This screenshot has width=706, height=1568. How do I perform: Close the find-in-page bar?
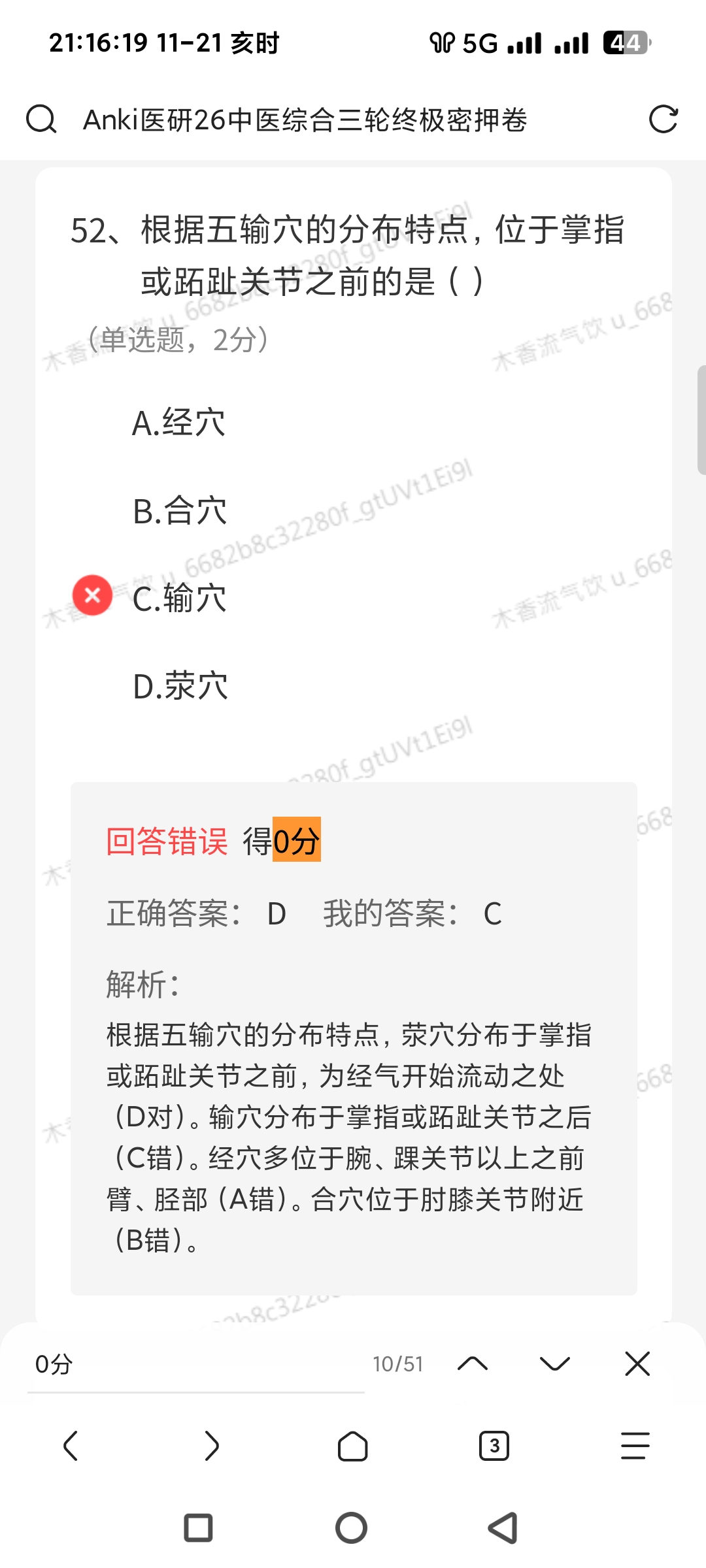tap(637, 1364)
